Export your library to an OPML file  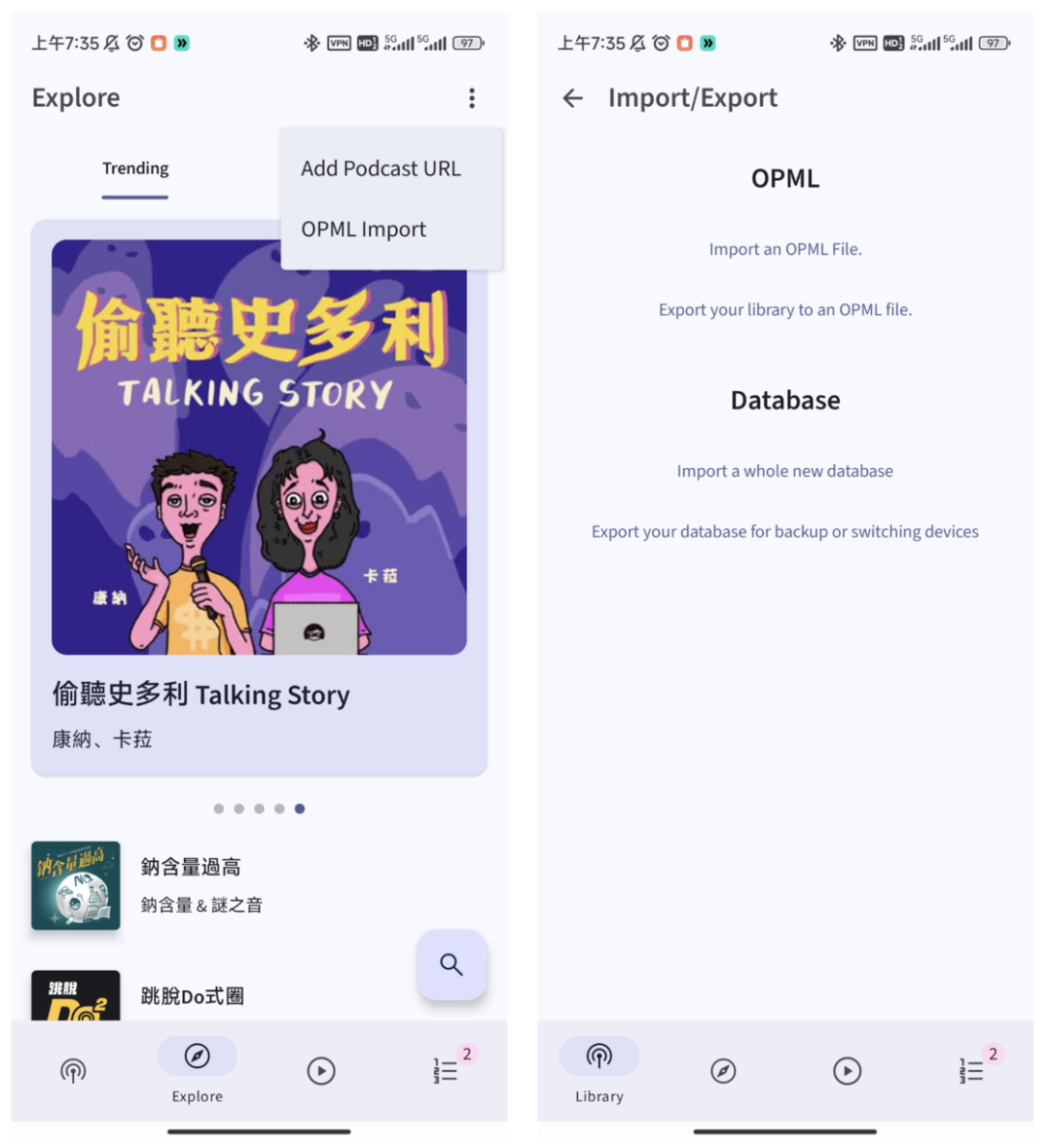coord(785,310)
